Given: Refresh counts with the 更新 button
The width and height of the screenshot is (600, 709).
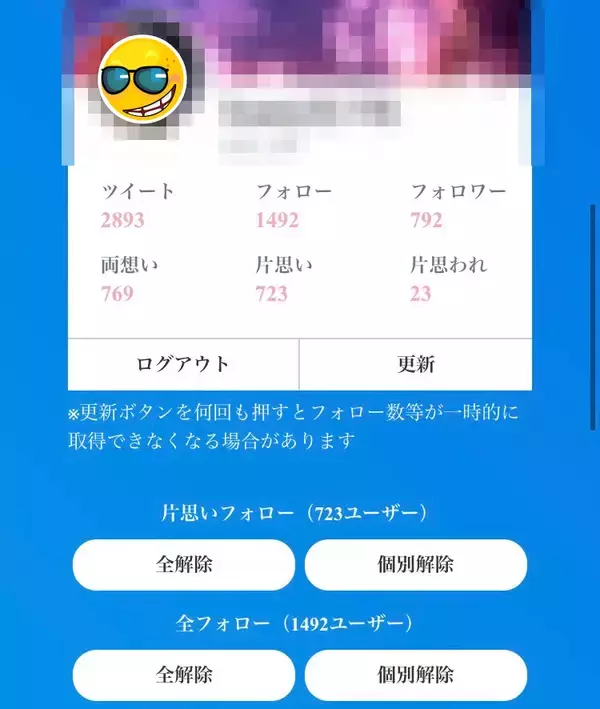Looking at the screenshot, I should (415, 364).
